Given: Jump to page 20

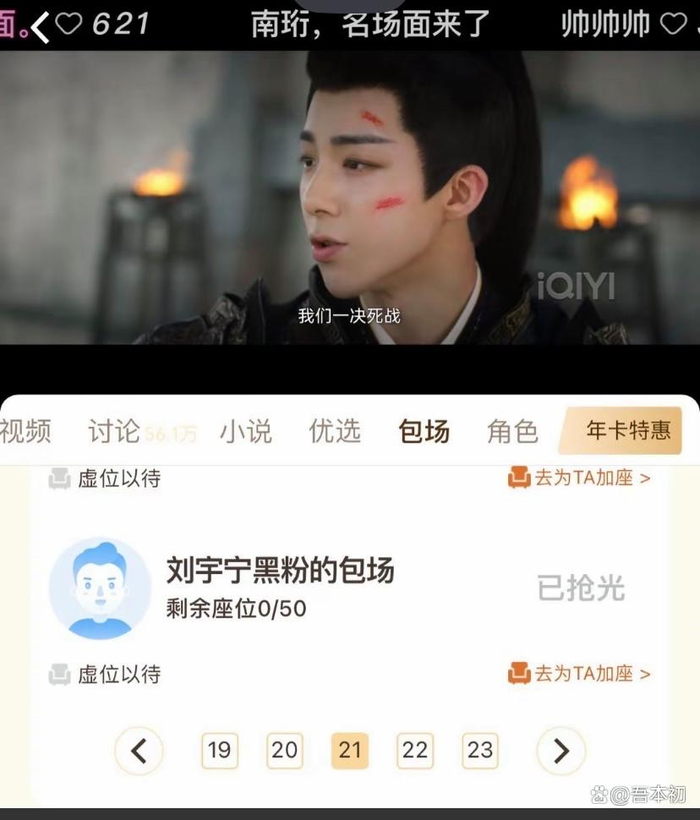Looking at the screenshot, I should (x=285, y=750).
